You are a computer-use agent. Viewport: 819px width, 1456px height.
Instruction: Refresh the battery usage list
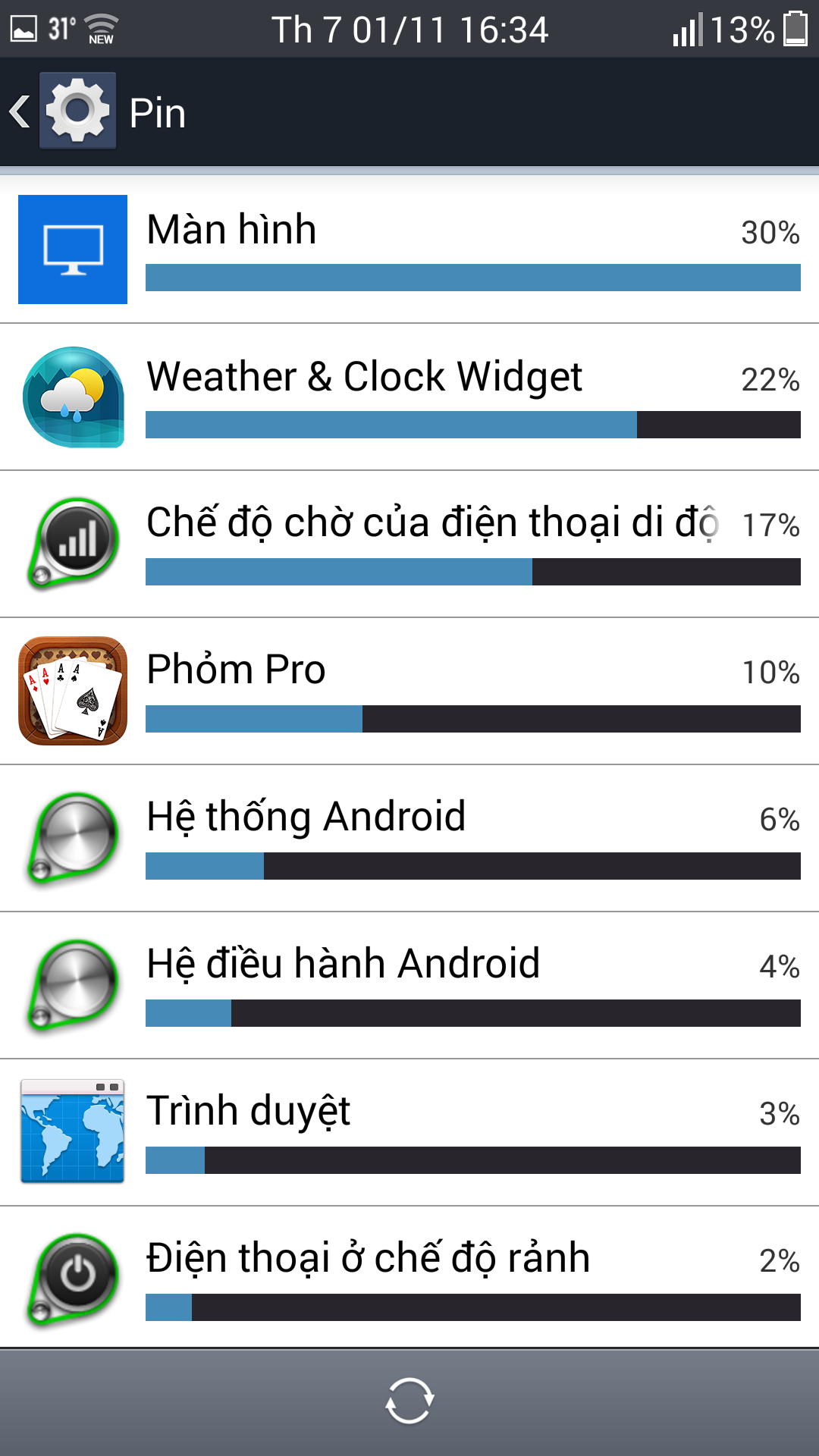(x=409, y=1401)
